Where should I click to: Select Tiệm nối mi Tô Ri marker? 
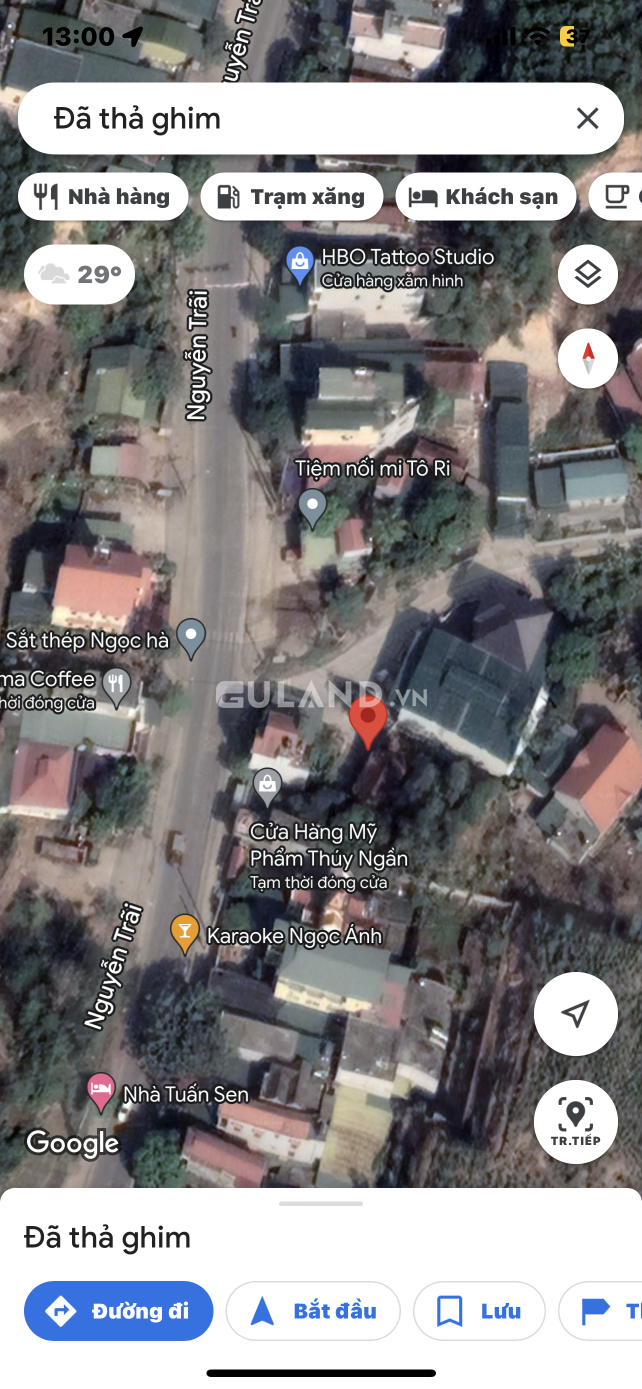[313, 506]
